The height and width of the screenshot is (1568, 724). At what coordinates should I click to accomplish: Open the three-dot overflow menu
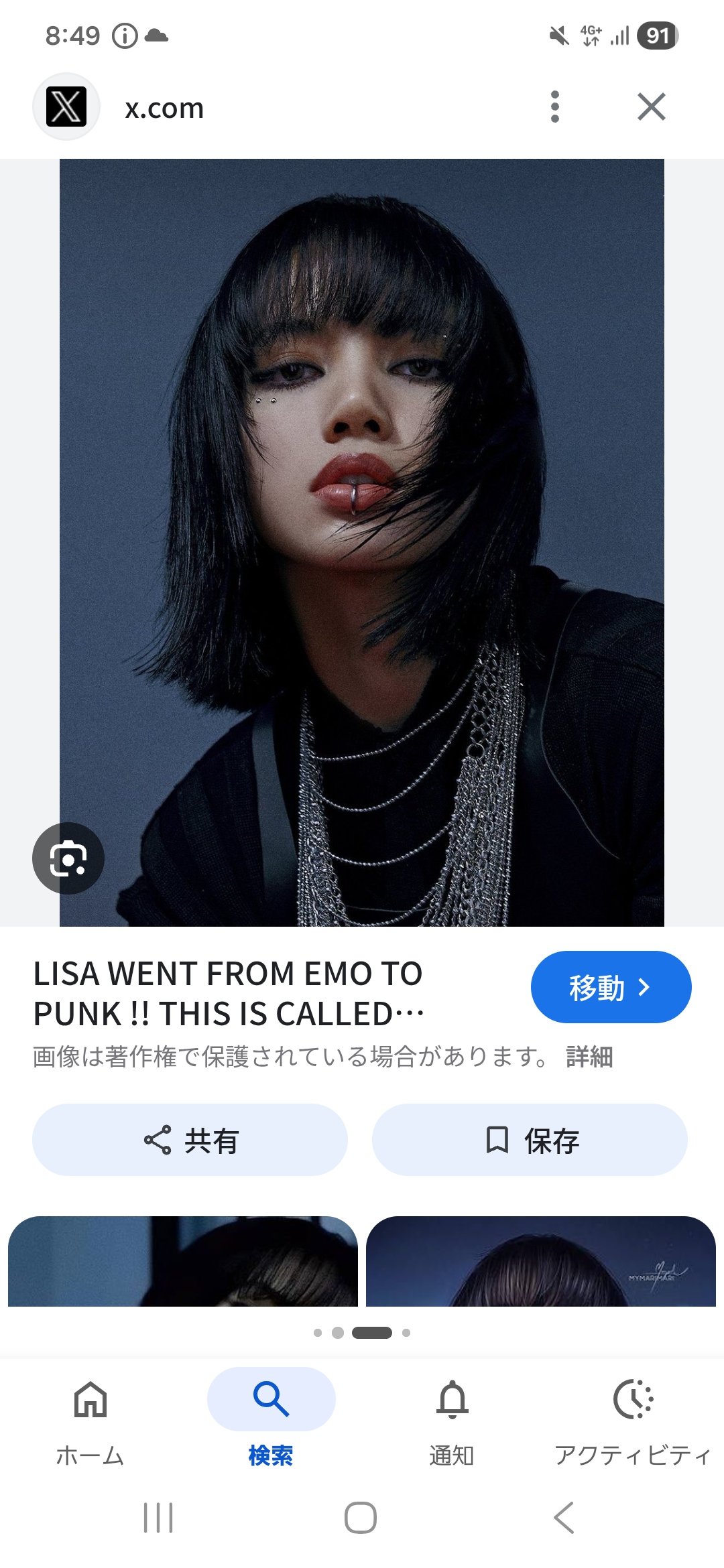tap(554, 107)
